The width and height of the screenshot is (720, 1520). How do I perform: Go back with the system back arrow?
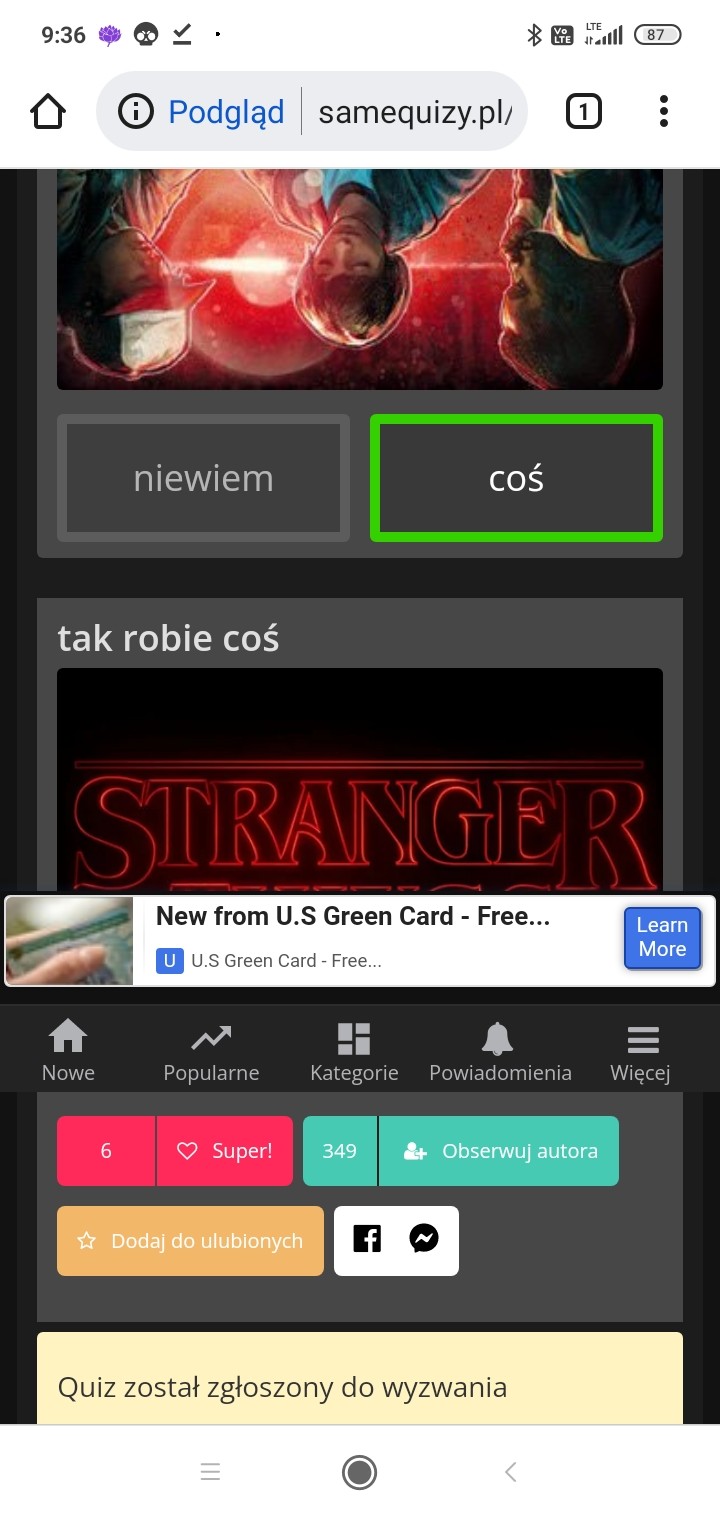tap(511, 1471)
